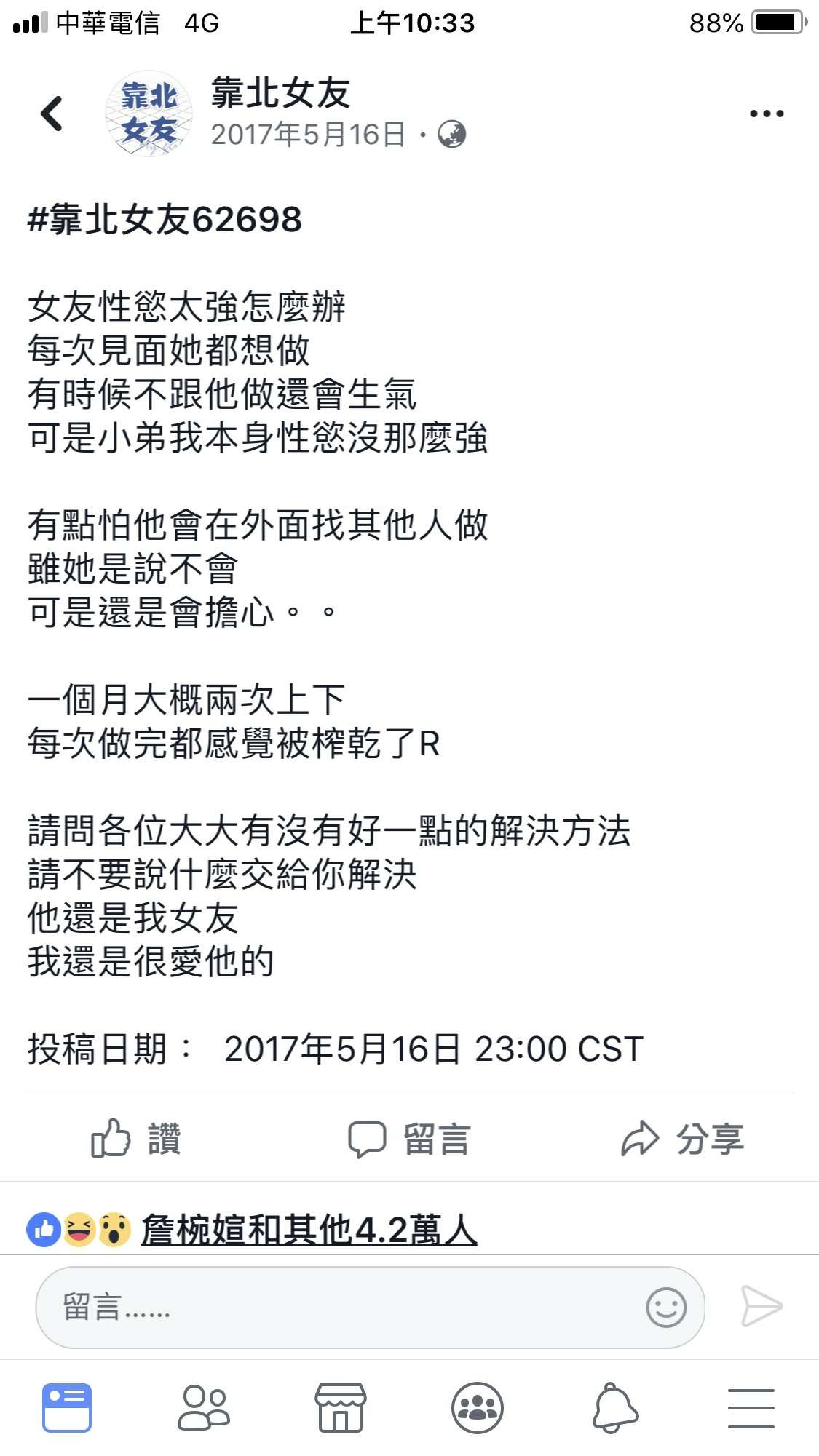
Task: Open the hamburger menu tab
Action: 751,1407
